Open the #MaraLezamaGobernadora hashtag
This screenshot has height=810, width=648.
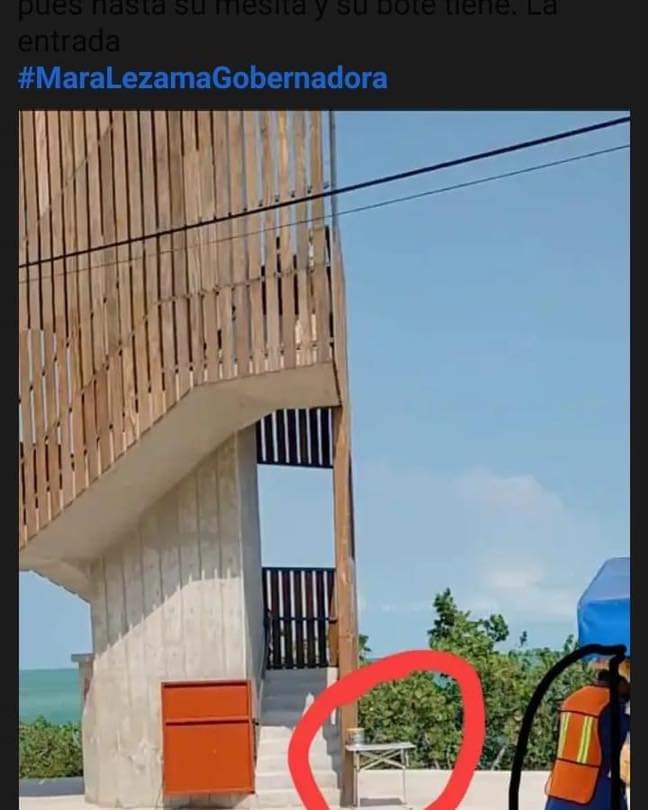203,78
